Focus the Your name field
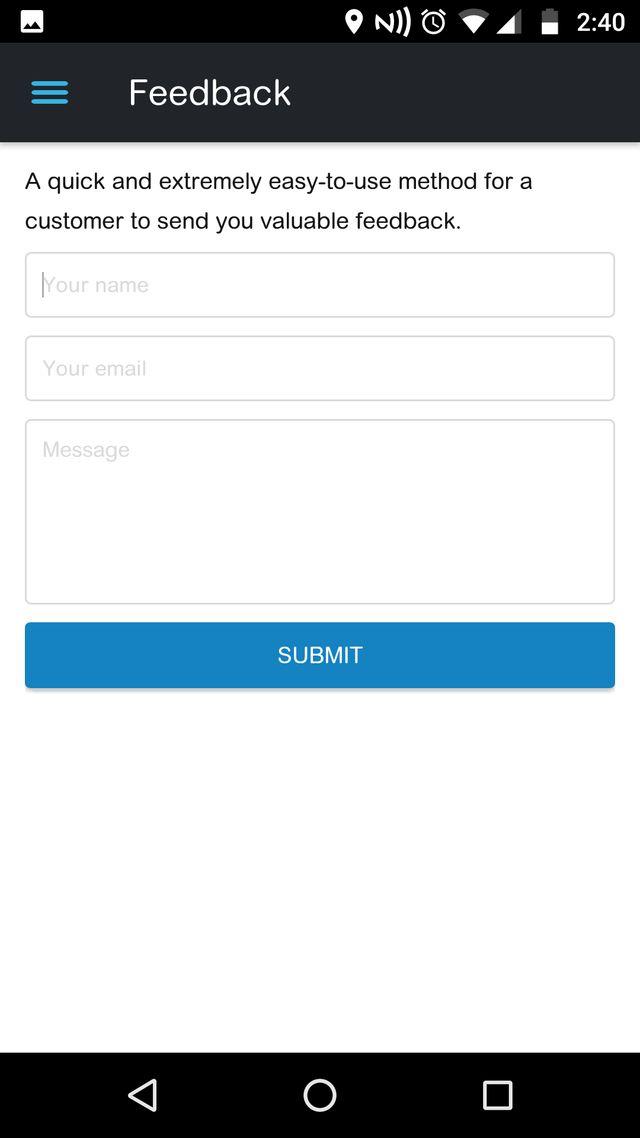This screenshot has width=640, height=1138. pyautogui.click(x=320, y=285)
